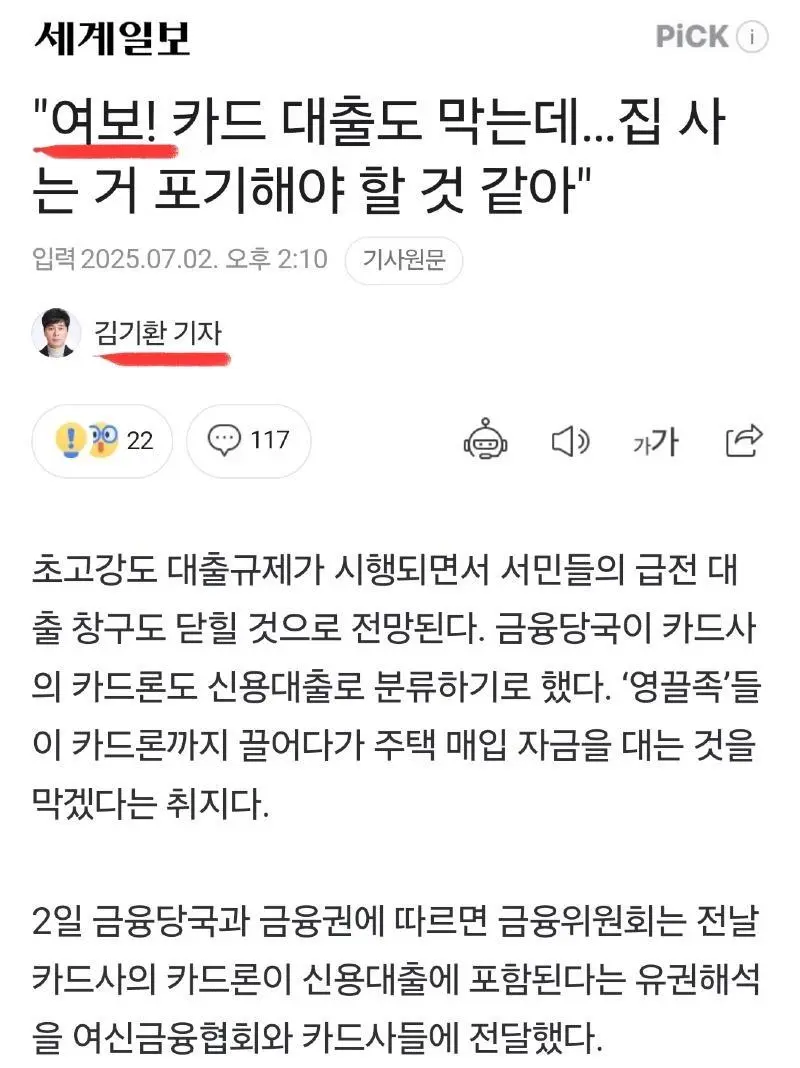The height and width of the screenshot is (1068, 800).
Task: Open the AI summary robot icon
Action: (485, 440)
